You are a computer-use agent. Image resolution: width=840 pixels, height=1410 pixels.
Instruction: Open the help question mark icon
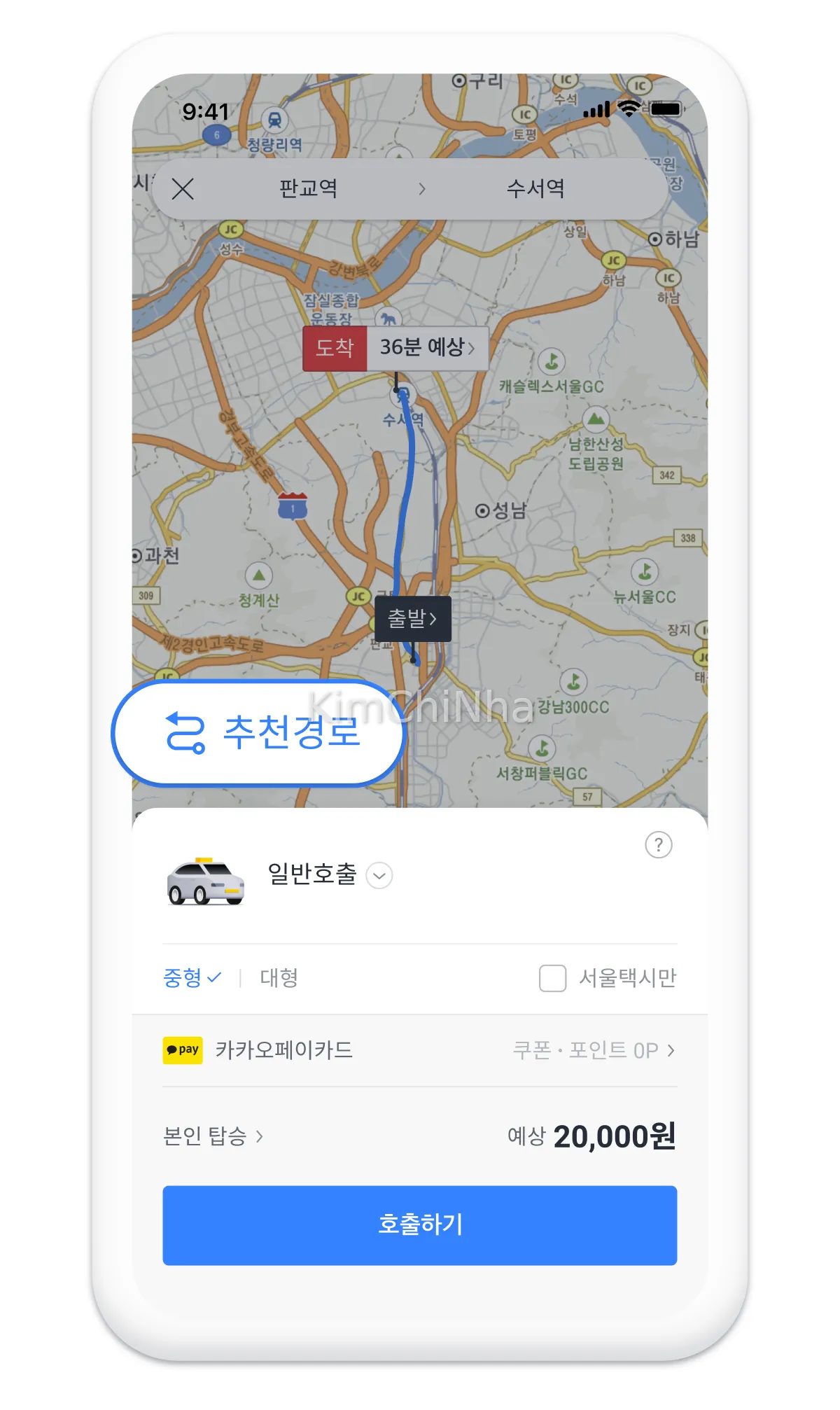click(658, 845)
